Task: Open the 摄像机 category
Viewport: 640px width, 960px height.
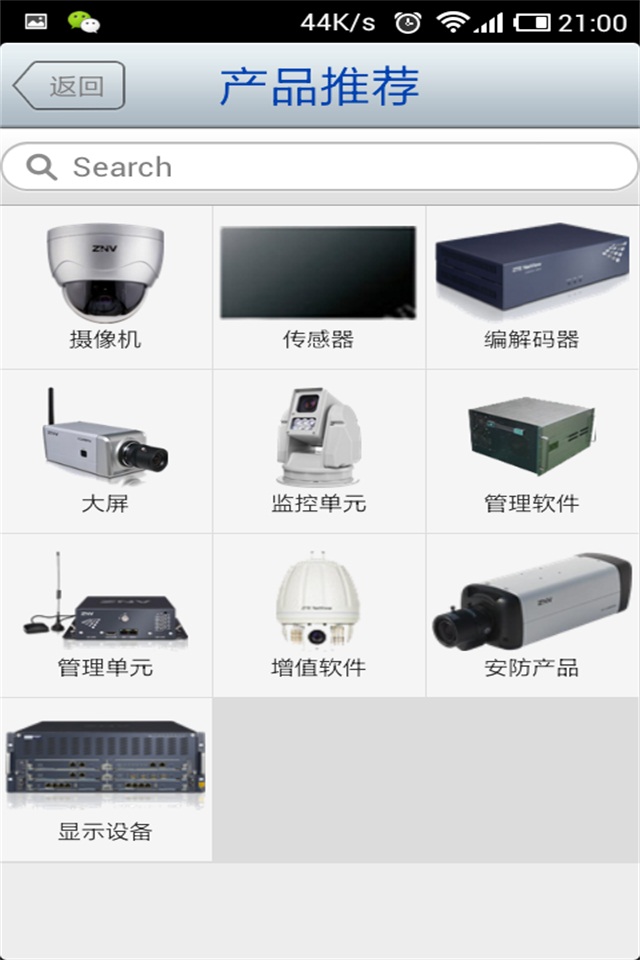Action: (106, 288)
